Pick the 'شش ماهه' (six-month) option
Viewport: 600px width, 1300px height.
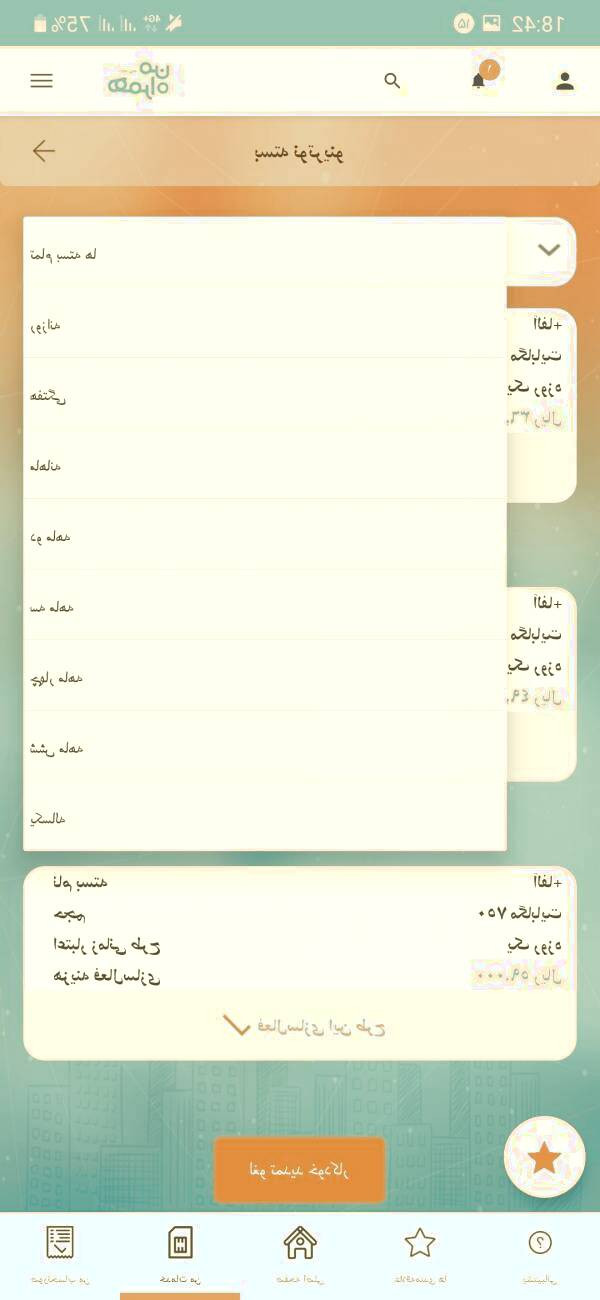pos(264,748)
